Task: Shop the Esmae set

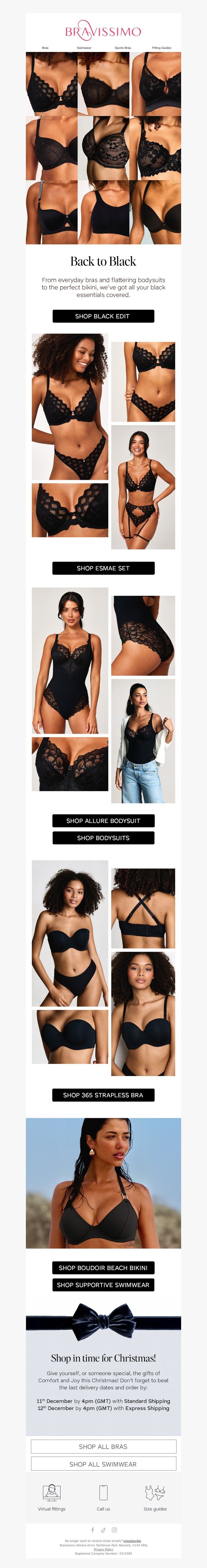Action: (103, 568)
